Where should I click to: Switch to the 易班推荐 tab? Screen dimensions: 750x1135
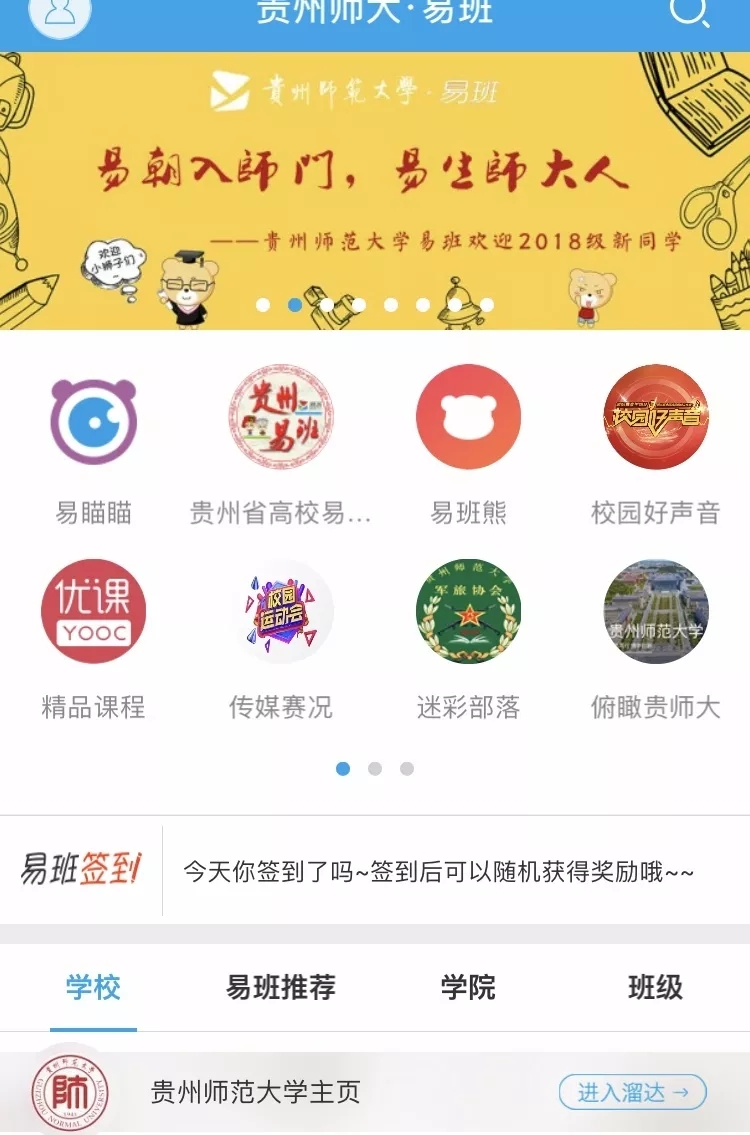point(281,988)
